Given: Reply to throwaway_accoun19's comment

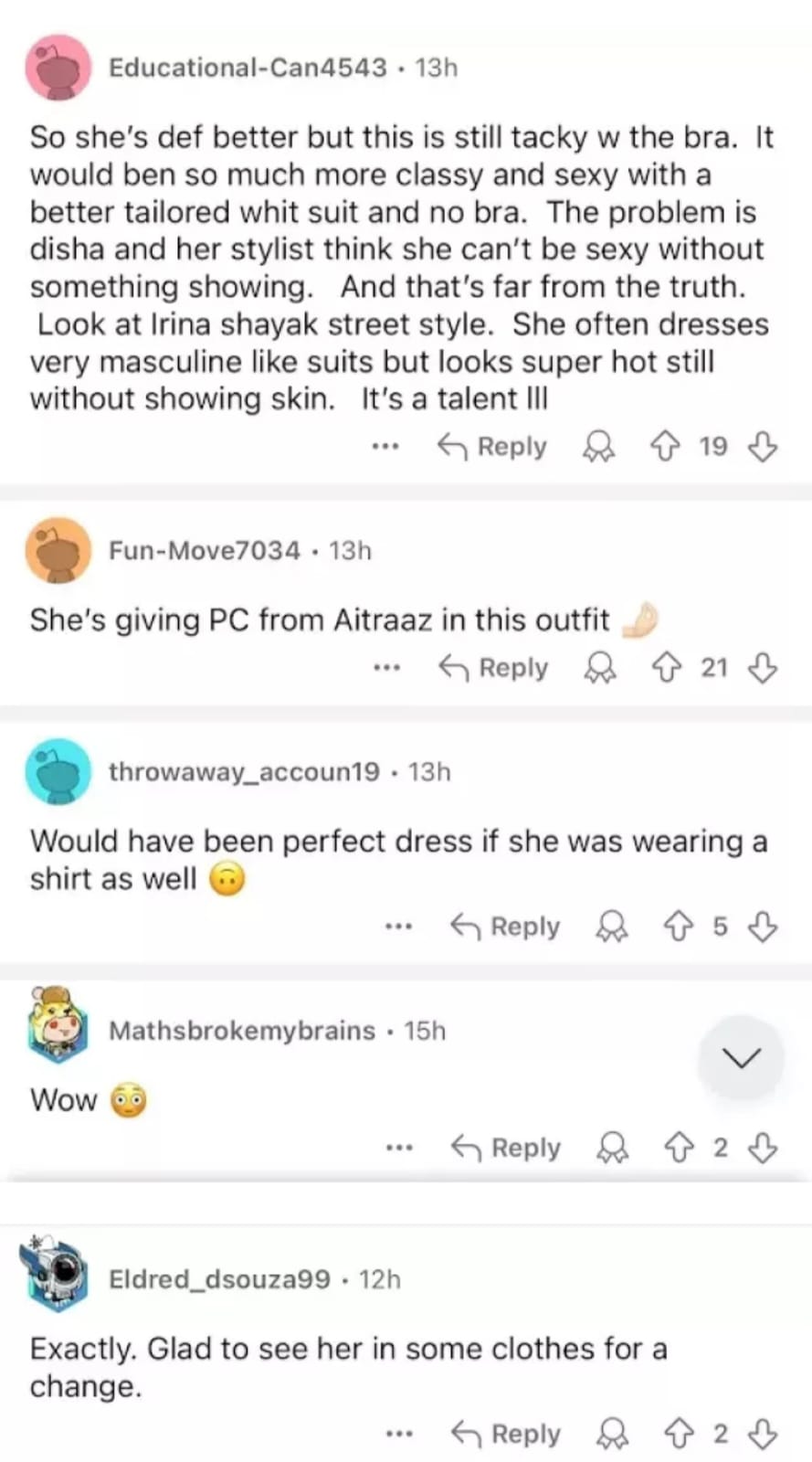Looking at the screenshot, I should point(505,927).
